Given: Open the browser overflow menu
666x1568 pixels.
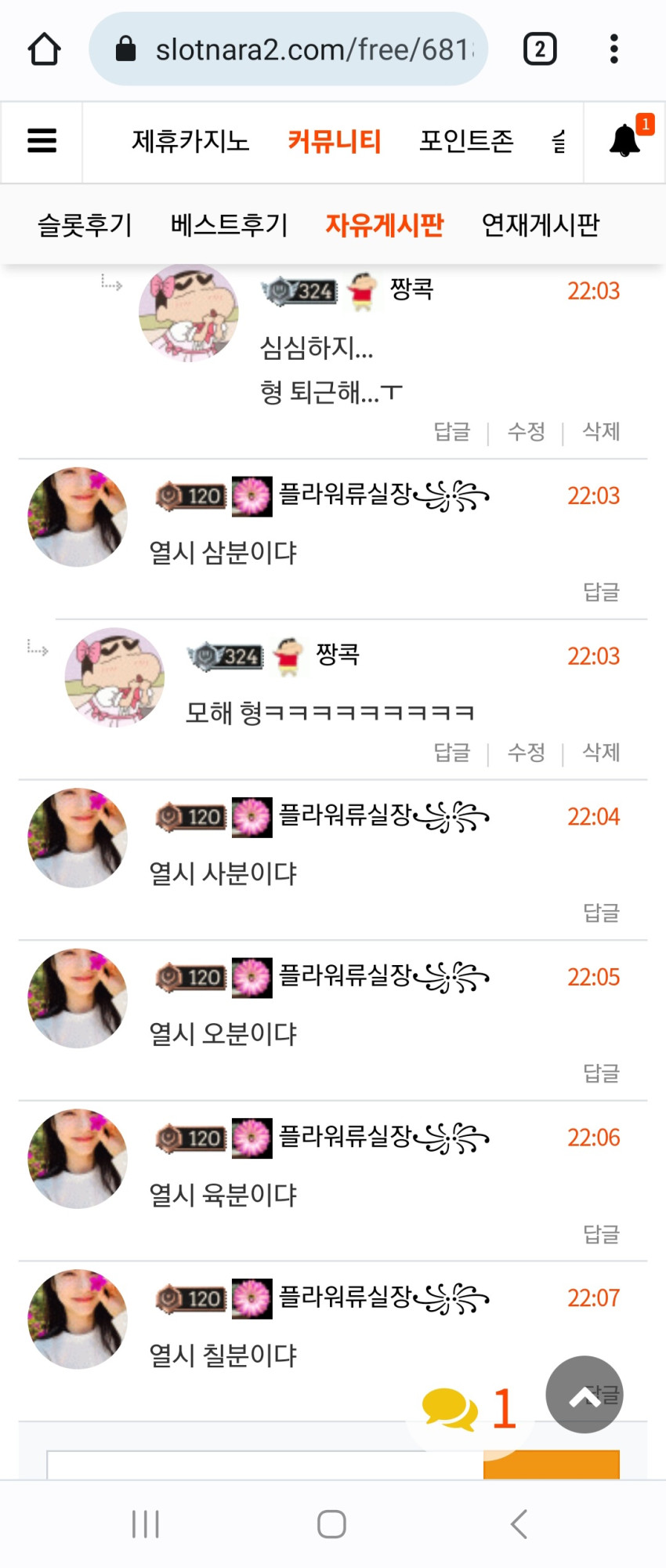Looking at the screenshot, I should (x=614, y=49).
